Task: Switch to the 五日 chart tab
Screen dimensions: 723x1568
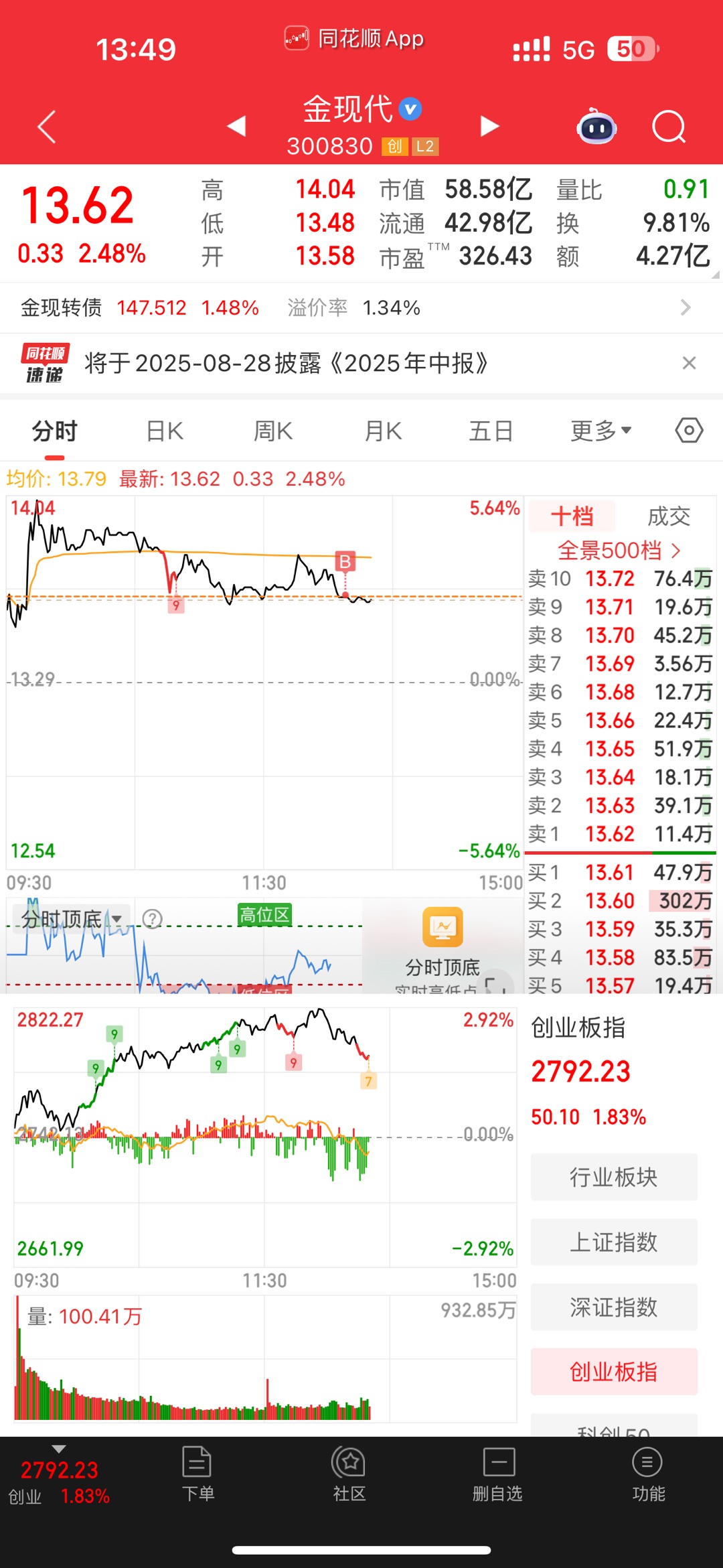Action: click(x=491, y=431)
